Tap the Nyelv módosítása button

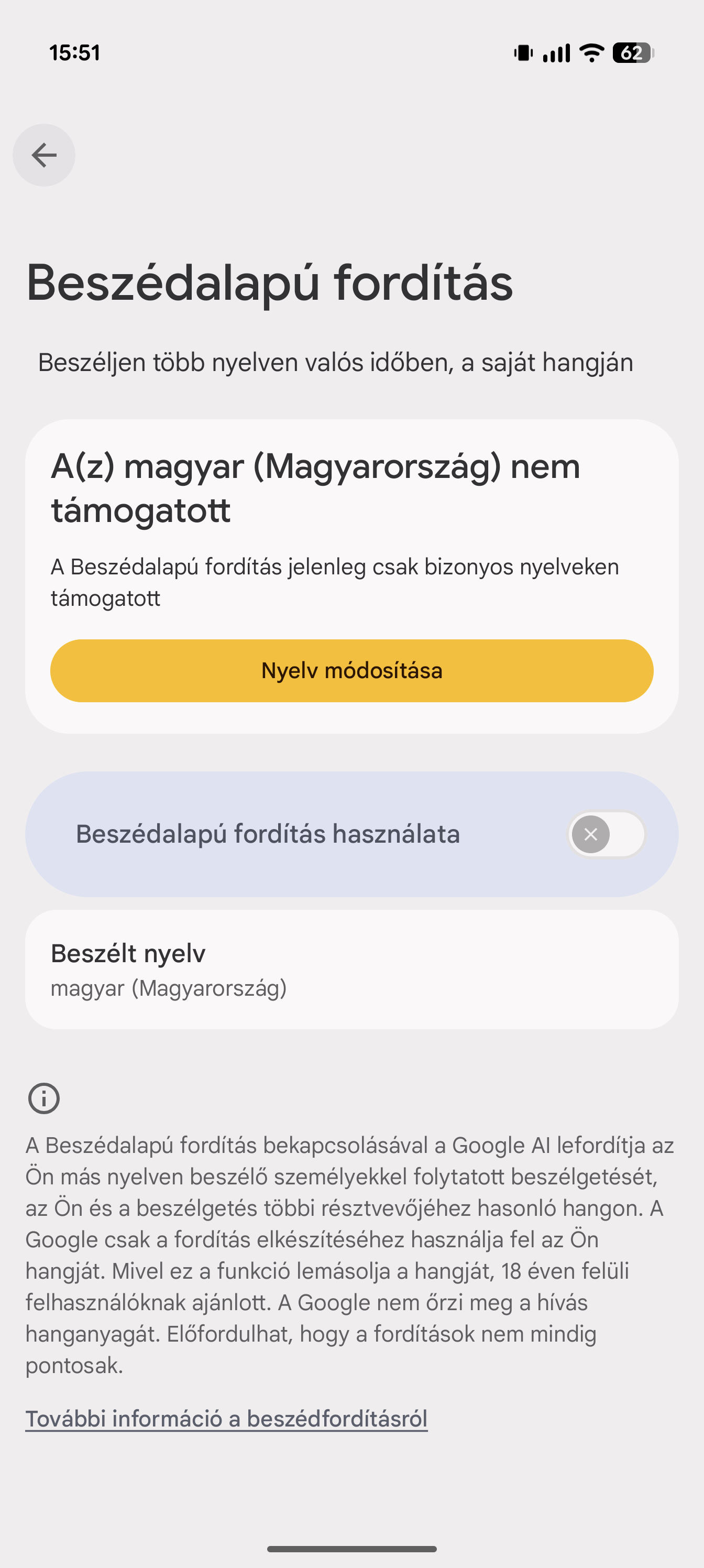point(351,670)
